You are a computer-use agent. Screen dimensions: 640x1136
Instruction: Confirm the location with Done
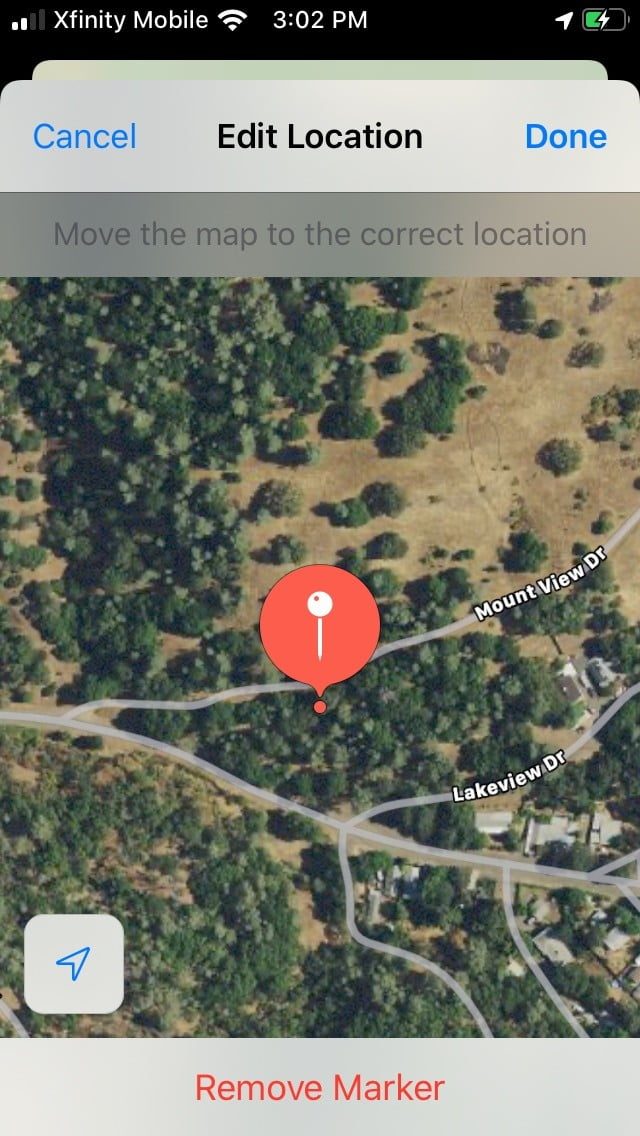565,136
